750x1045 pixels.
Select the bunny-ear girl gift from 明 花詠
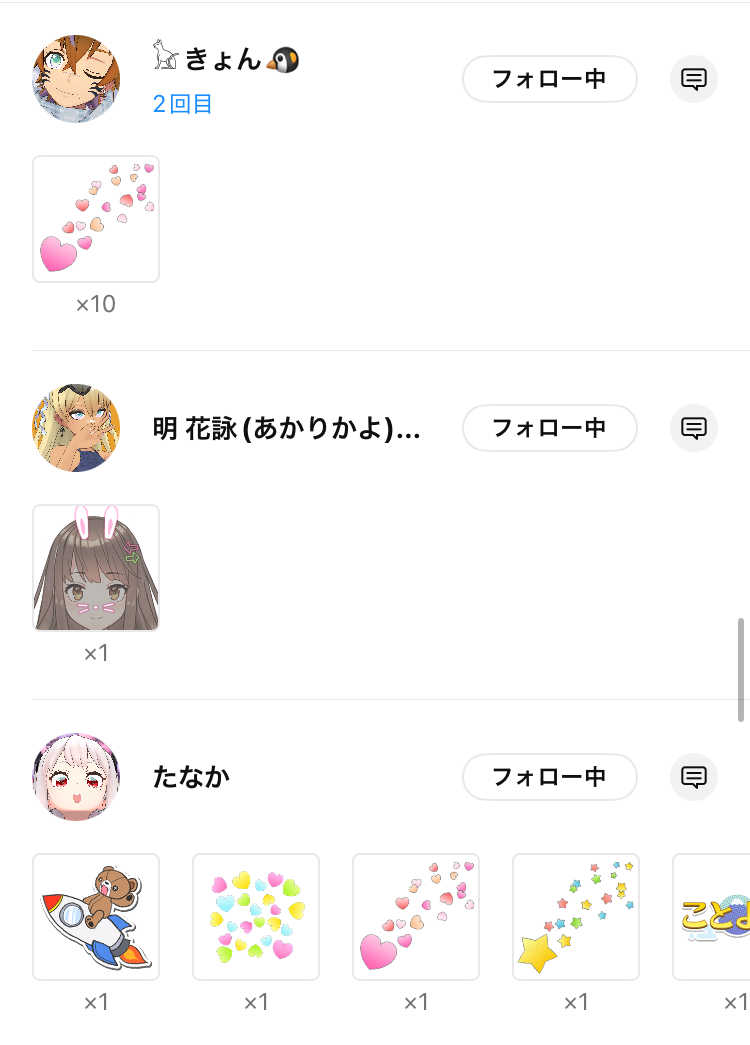click(96, 568)
